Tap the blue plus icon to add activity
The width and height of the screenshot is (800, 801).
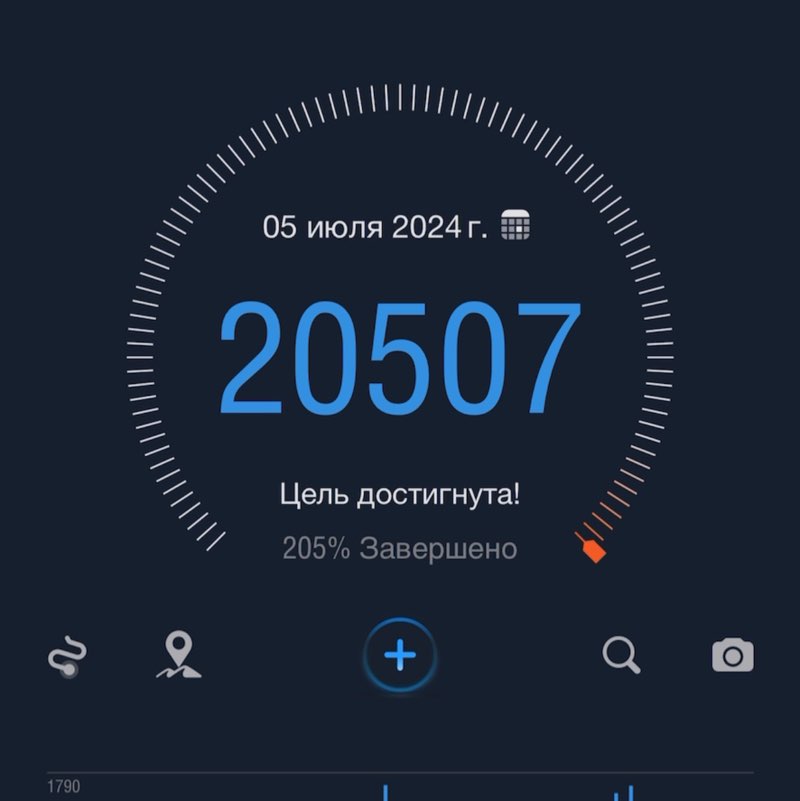[x=399, y=656]
